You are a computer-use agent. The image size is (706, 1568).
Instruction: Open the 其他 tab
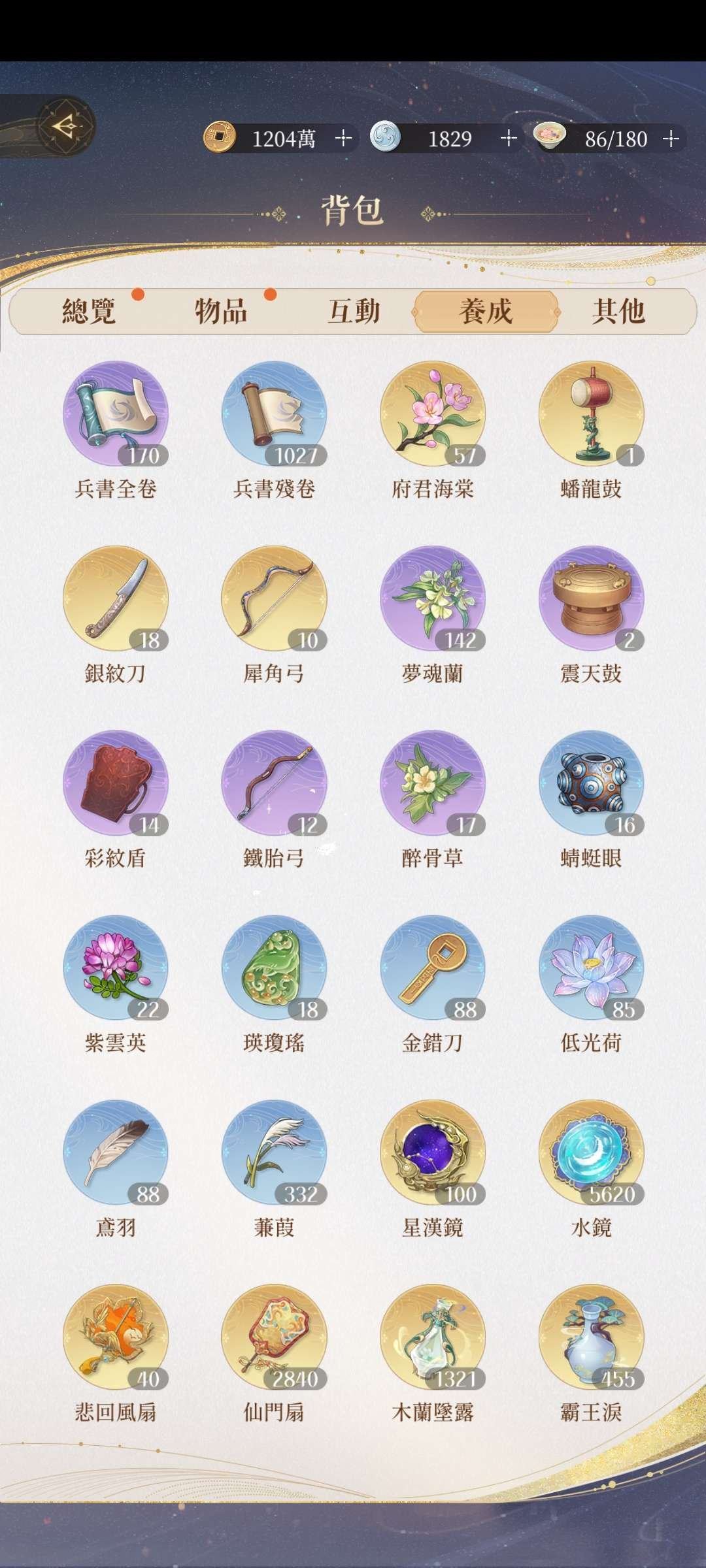point(620,312)
